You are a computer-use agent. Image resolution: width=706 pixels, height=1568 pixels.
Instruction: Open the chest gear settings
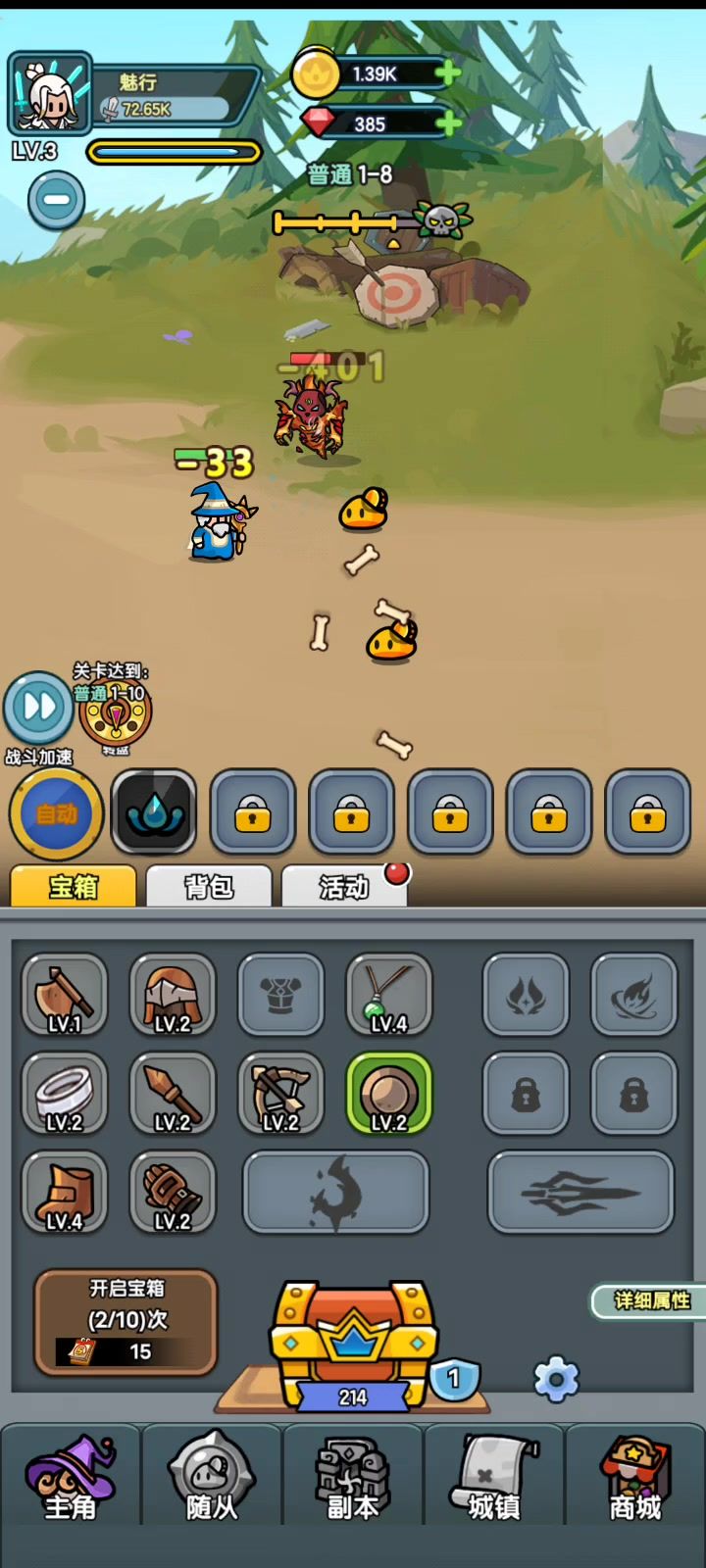(x=556, y=1379)
